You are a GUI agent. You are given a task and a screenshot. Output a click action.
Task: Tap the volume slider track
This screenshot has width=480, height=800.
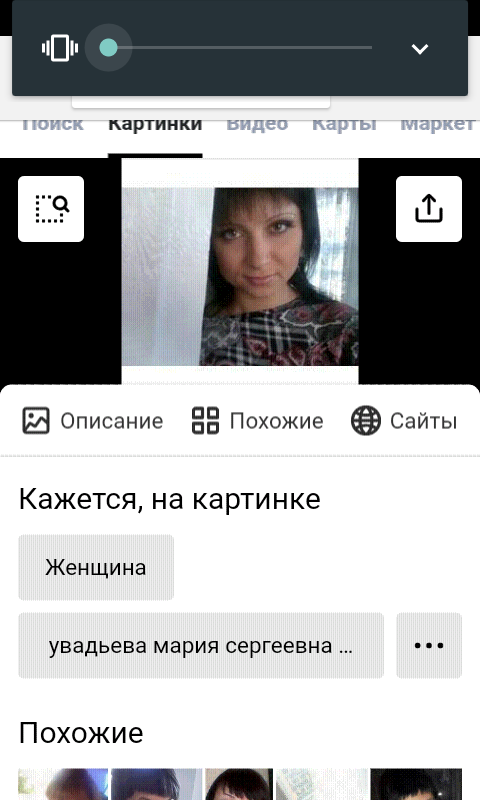pyautogui.click(x=240, y=48)
